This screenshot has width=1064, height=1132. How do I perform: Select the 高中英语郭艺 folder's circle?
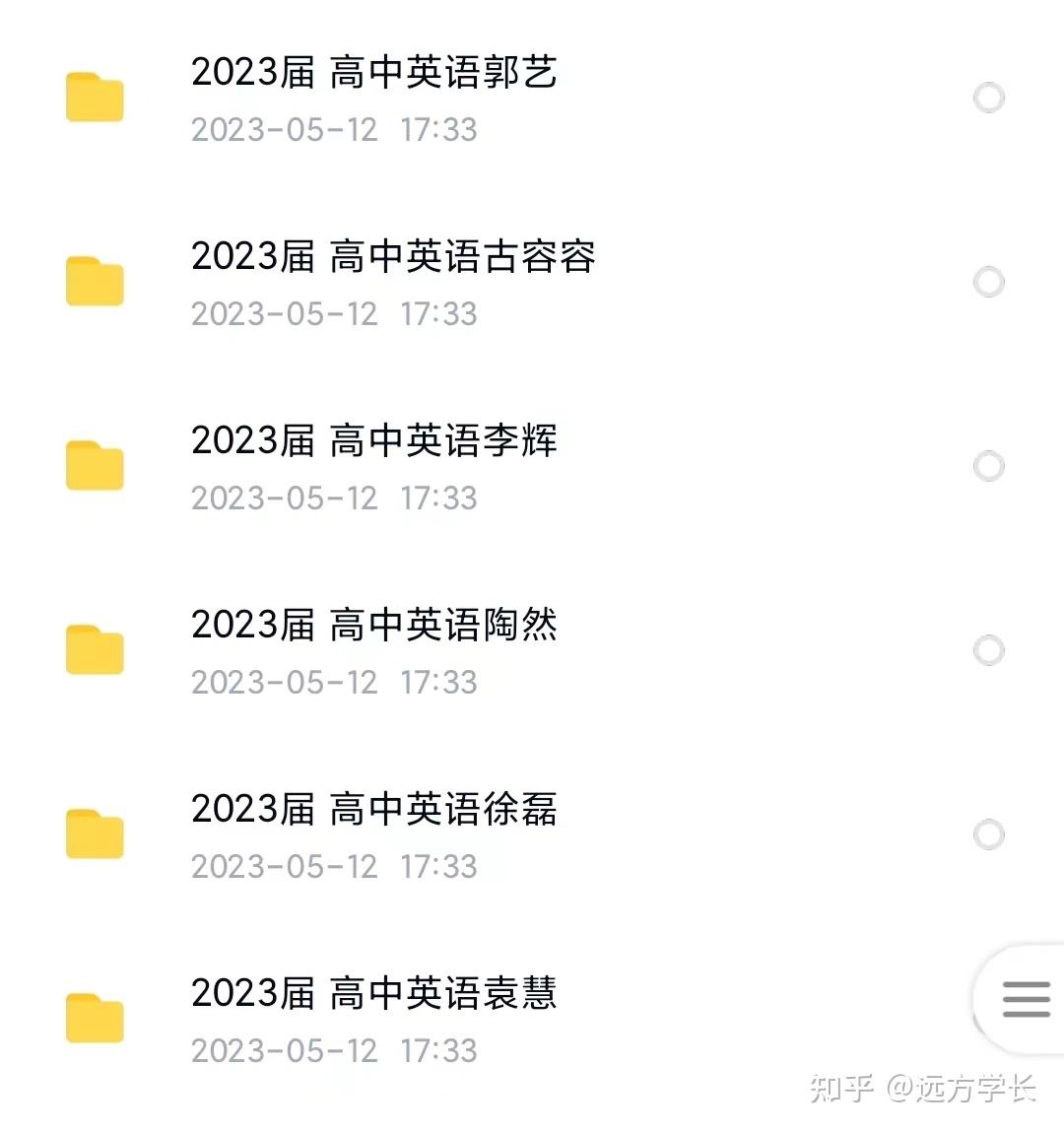(x=988, y=99)
